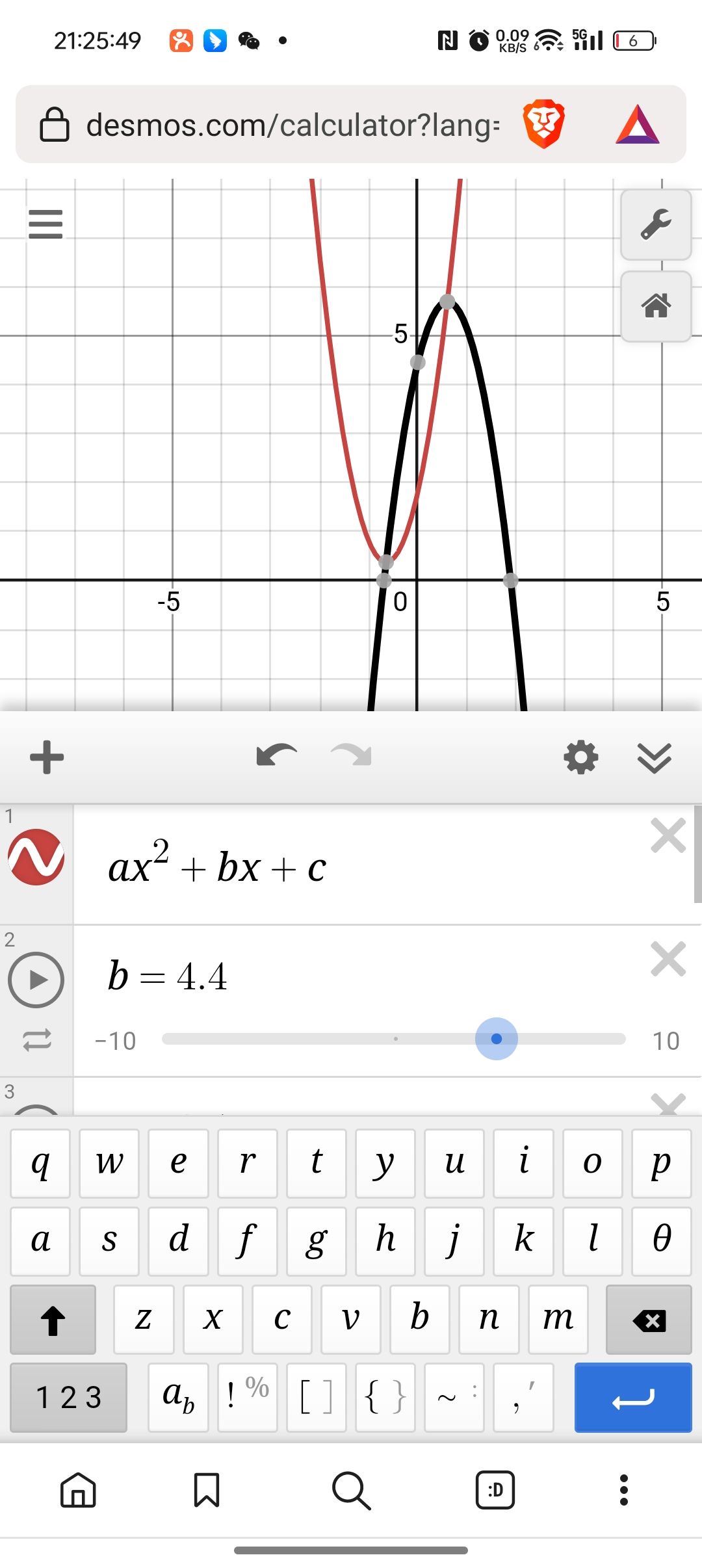Delete the b = 4.4 slider expression

click(x=668, y=960)
